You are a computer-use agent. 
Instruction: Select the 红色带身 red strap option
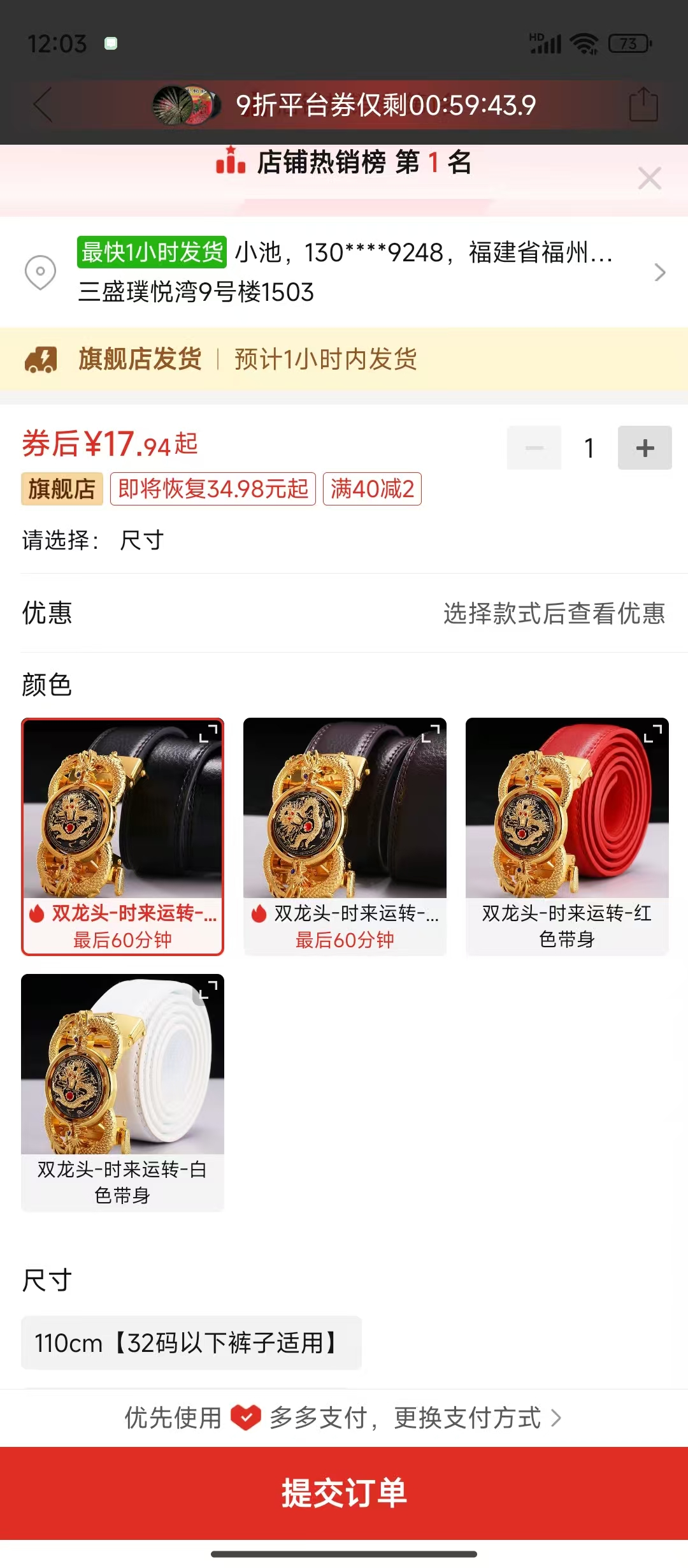567,836
